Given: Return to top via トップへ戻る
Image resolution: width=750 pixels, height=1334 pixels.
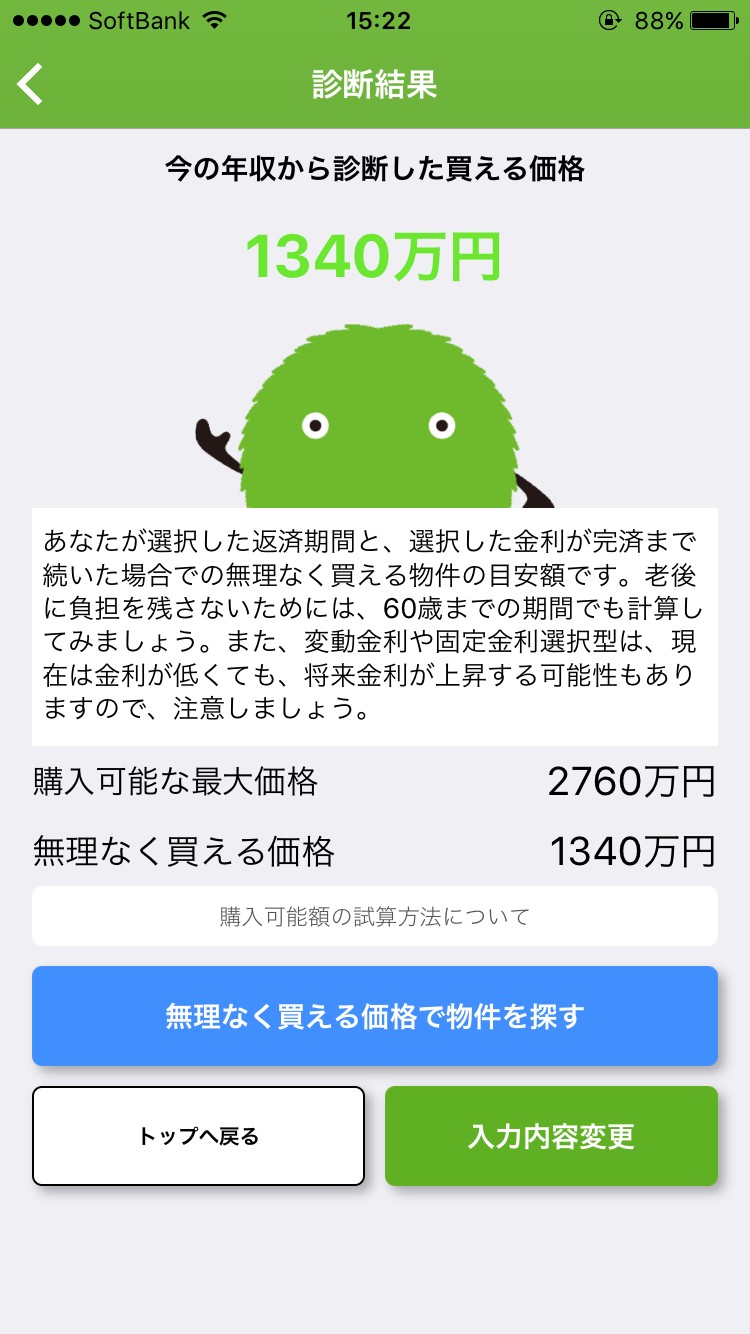Looking at the screenshot, I should tap(198, 1136).
